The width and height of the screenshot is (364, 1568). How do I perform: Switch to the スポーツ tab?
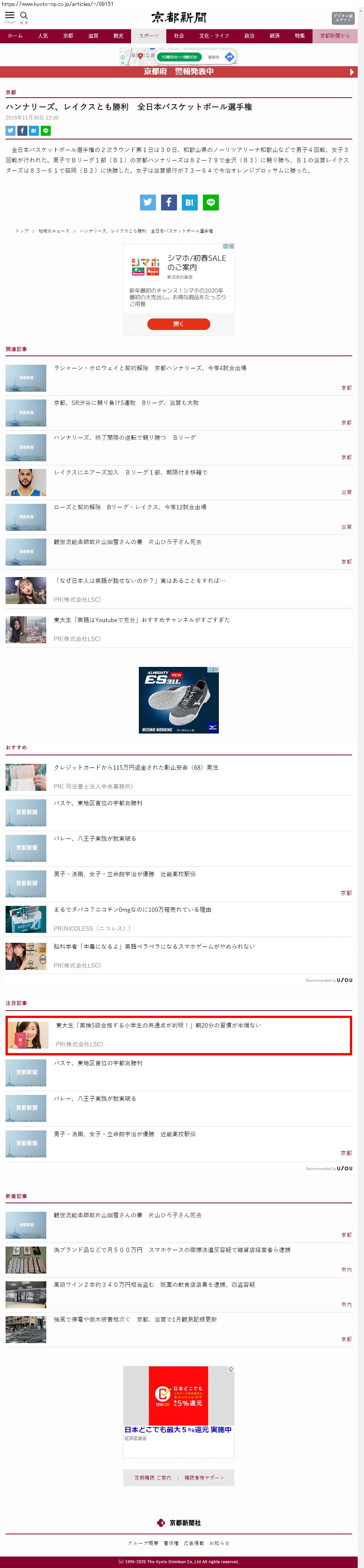(148, 36)
